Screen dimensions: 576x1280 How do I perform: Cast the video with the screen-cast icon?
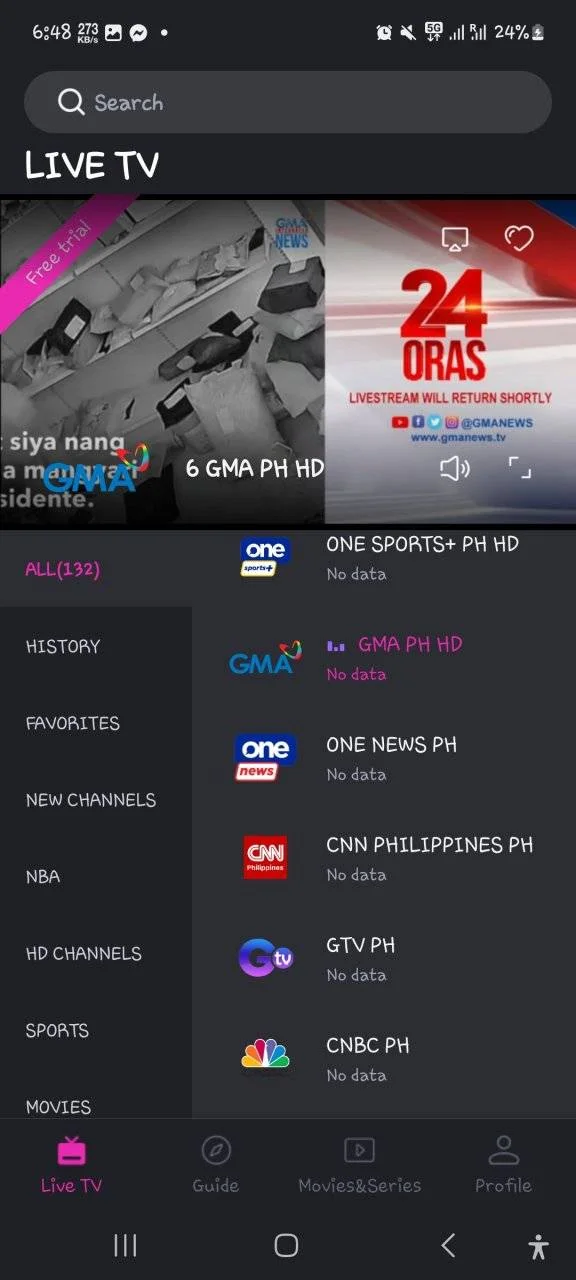pyautogui.click(x=455, y=238)
